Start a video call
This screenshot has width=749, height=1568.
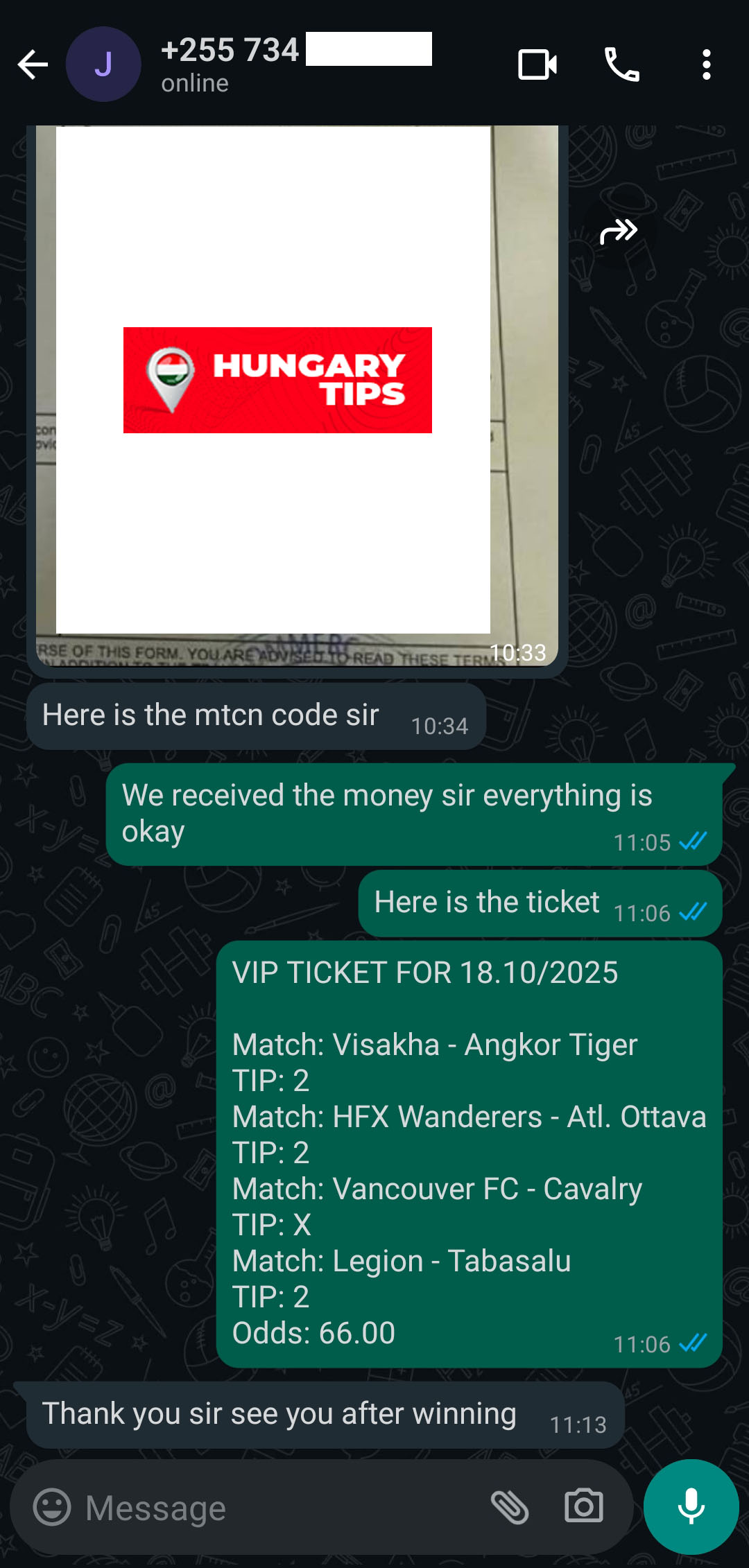pyautogui.click(x=537, y=65)
